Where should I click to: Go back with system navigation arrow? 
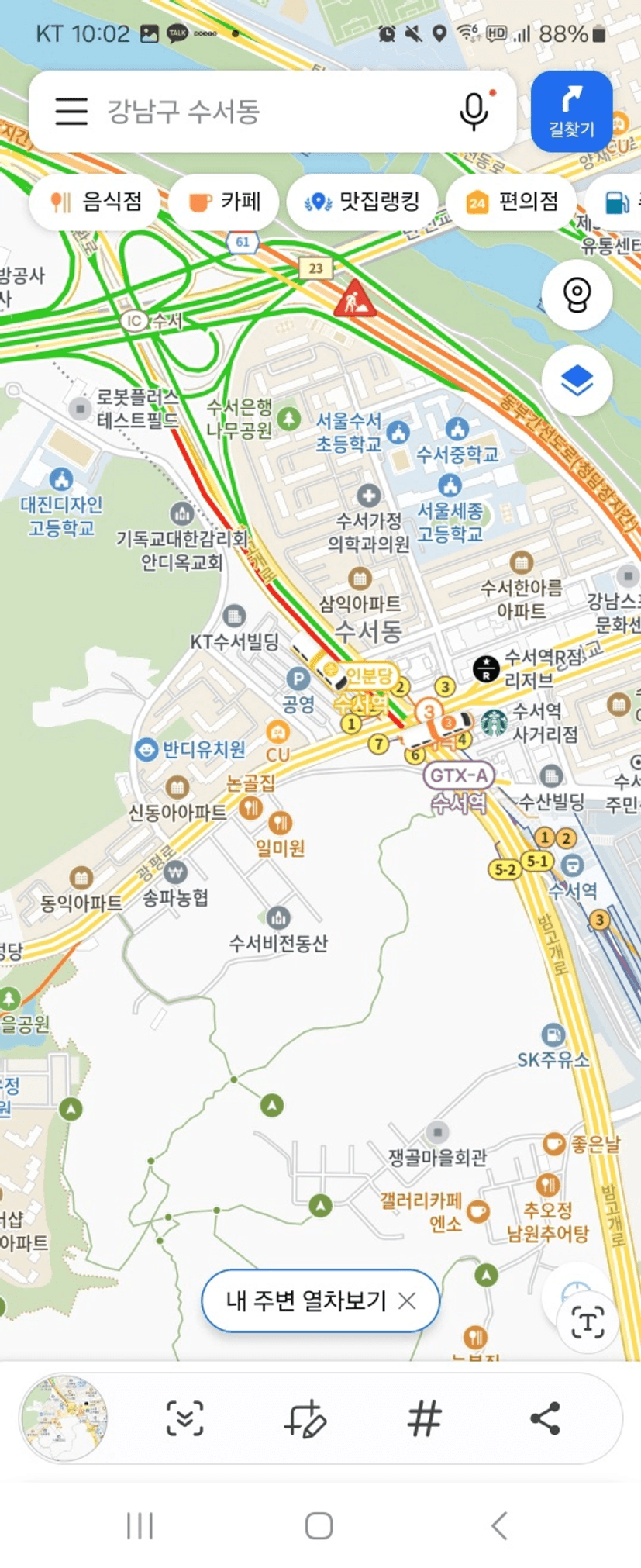(x=499, y=1525)
